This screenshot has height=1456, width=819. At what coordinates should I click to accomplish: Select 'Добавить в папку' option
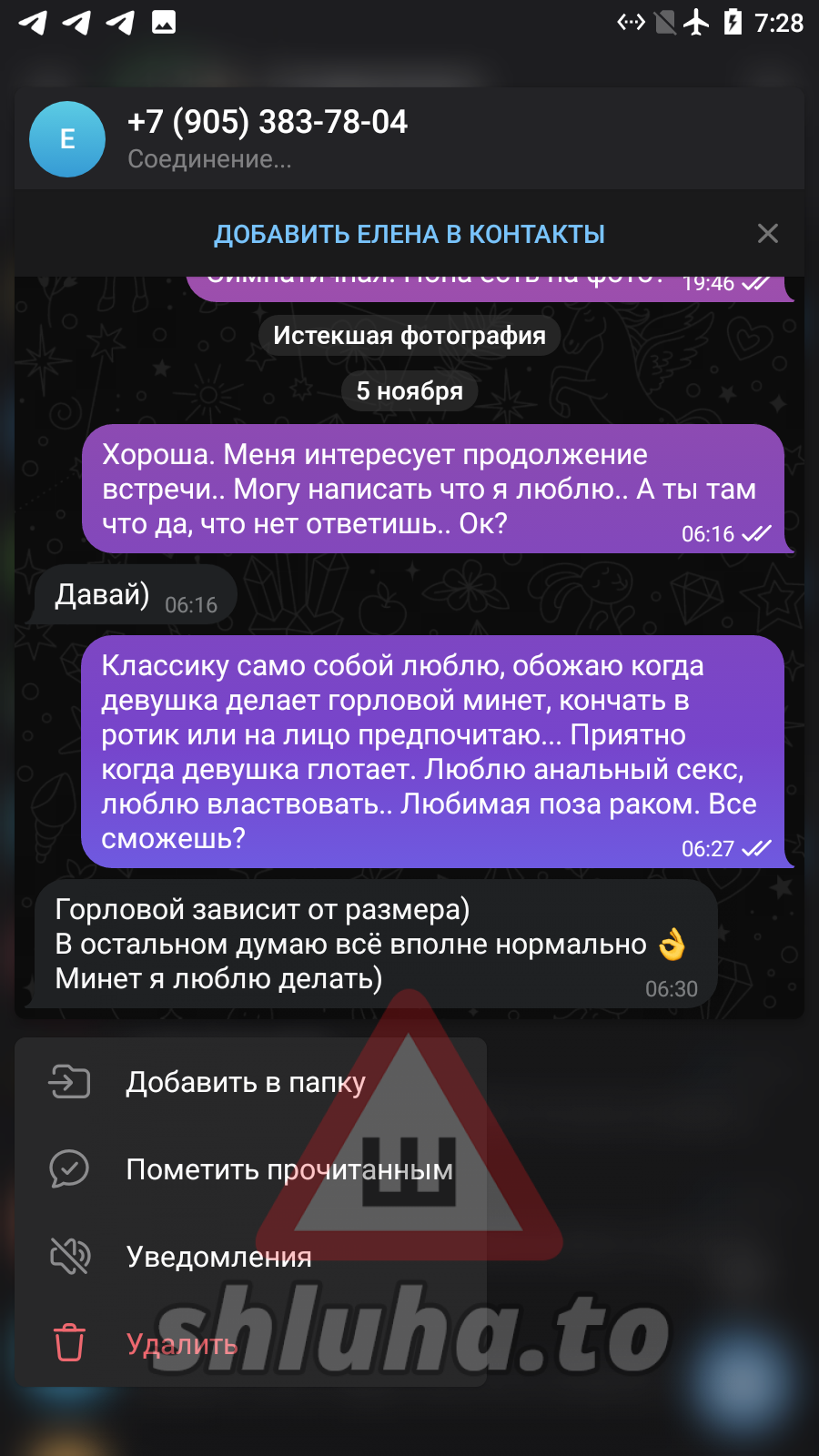click(x=246, y=1082)
